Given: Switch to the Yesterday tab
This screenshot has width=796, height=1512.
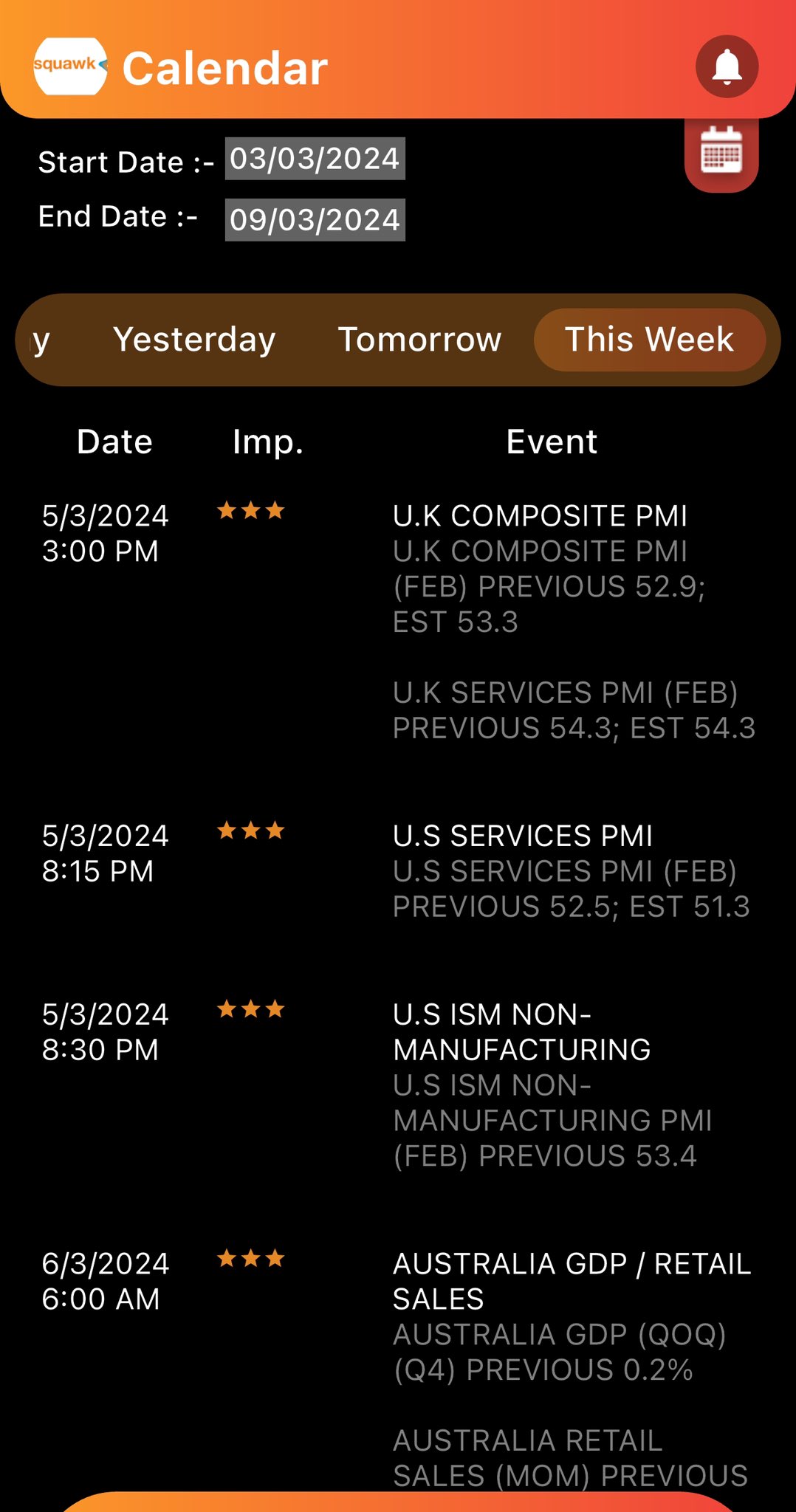Looking at the screenshot, I should (x=194, y=340).
